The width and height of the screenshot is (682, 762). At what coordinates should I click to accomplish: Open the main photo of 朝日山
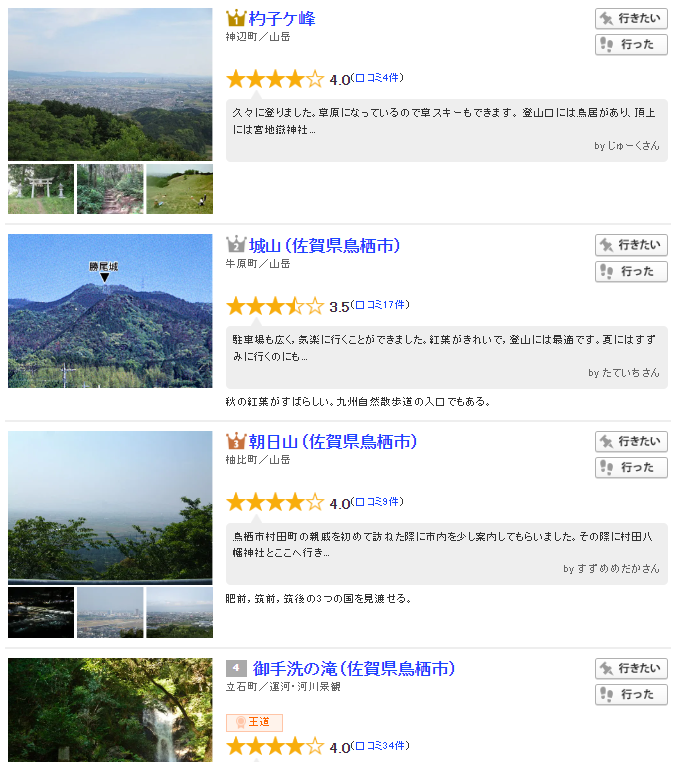110,506
